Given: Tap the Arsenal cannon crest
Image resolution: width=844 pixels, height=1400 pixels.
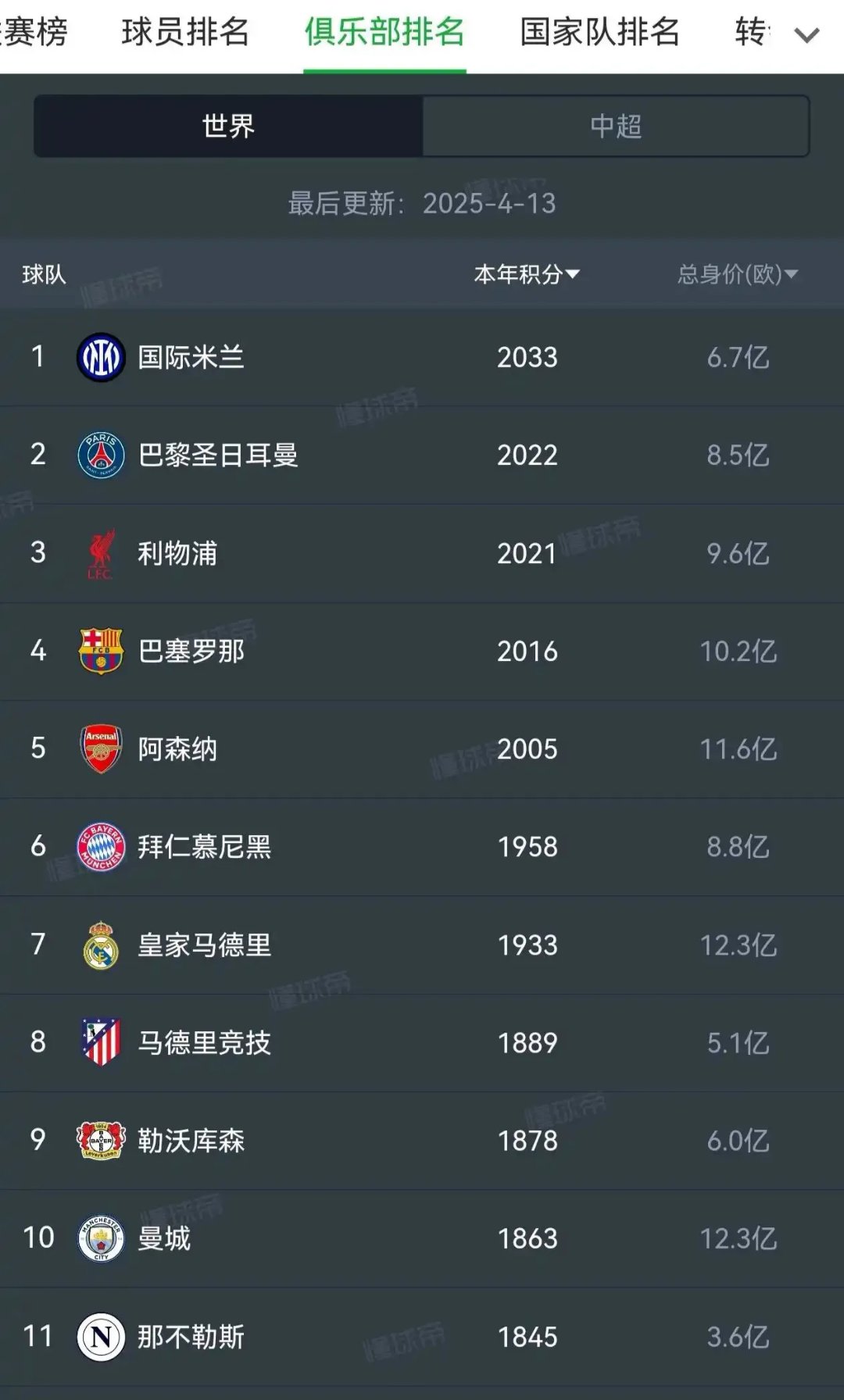Looking at the screenshot, I should coord(100,748).
